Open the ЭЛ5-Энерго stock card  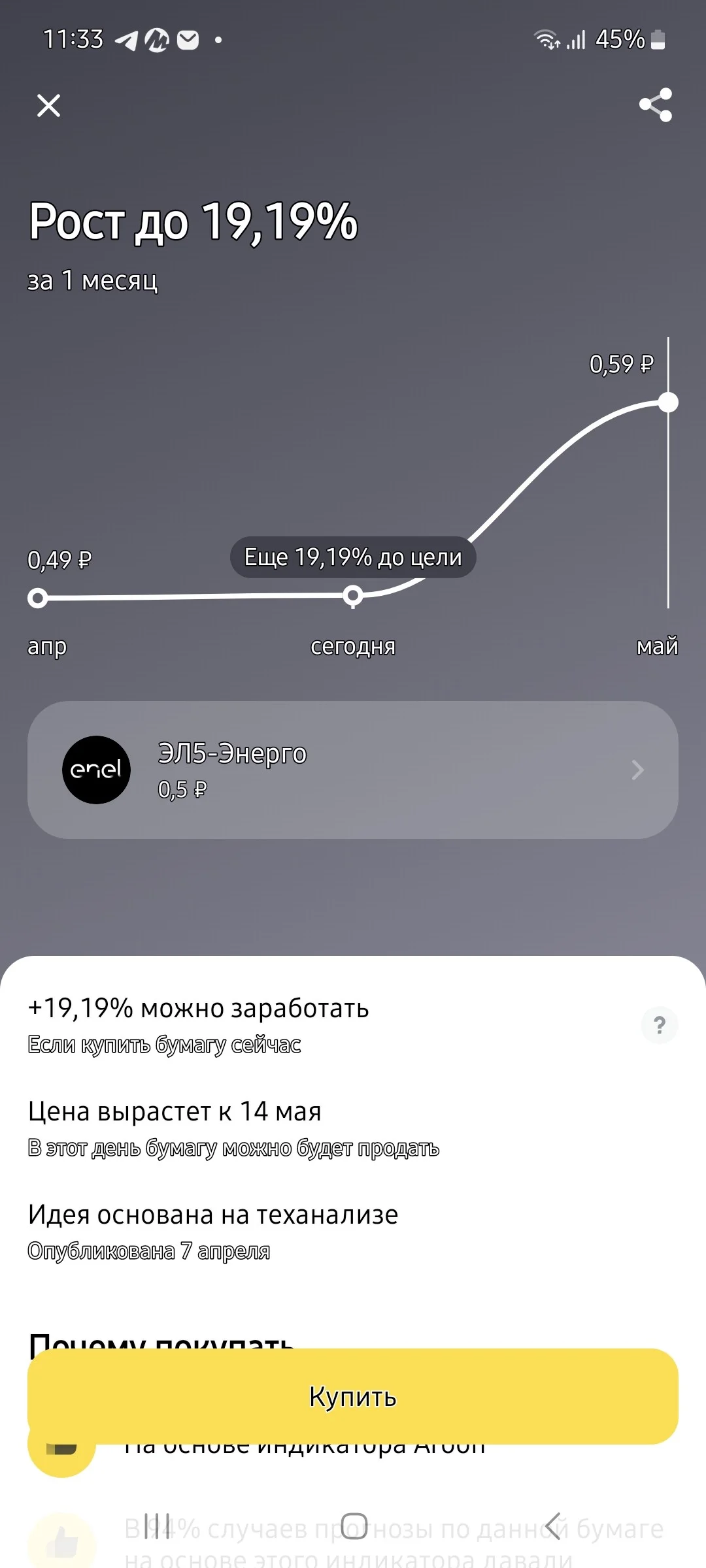(353, 770)
